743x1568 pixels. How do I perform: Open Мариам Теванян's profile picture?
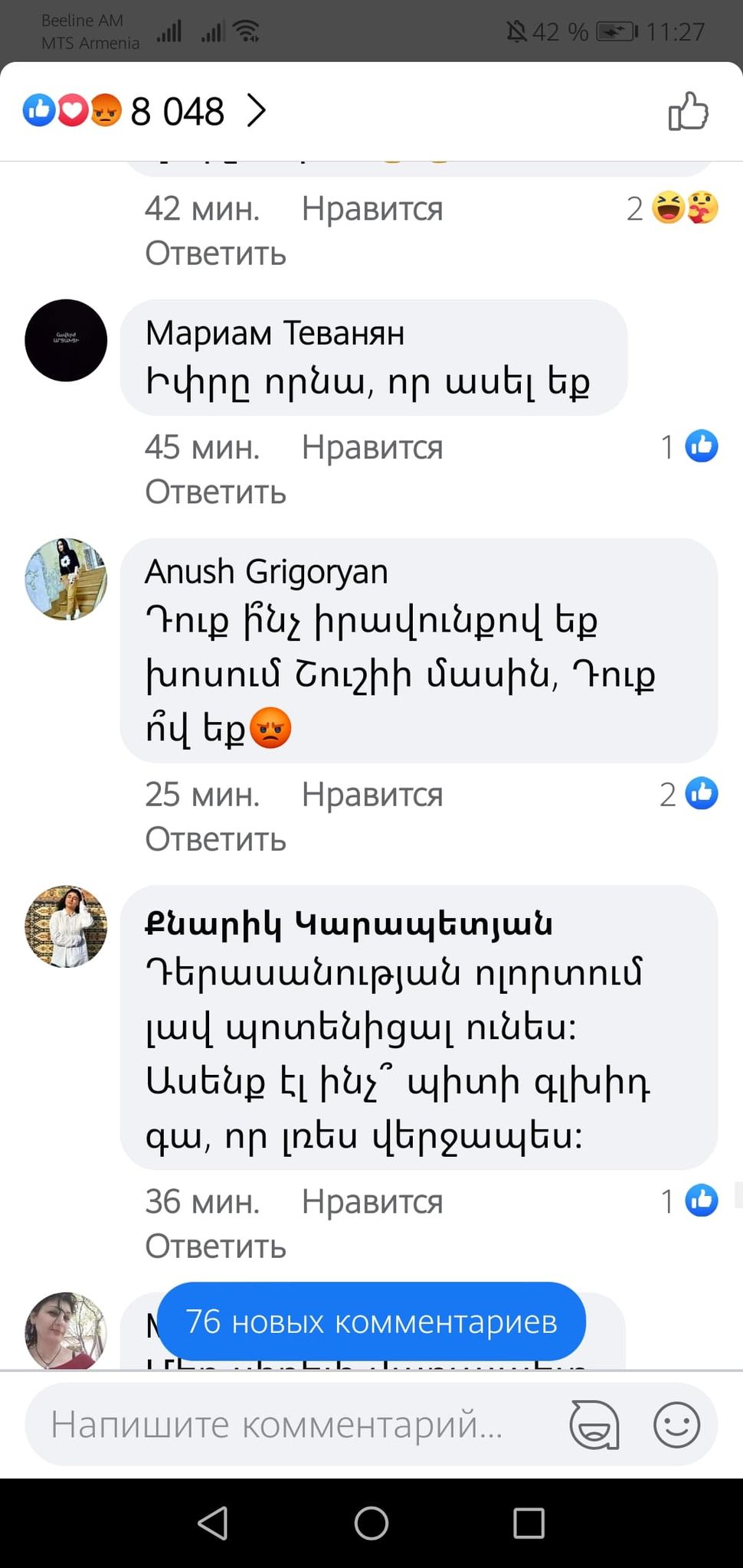pos(66,341)
